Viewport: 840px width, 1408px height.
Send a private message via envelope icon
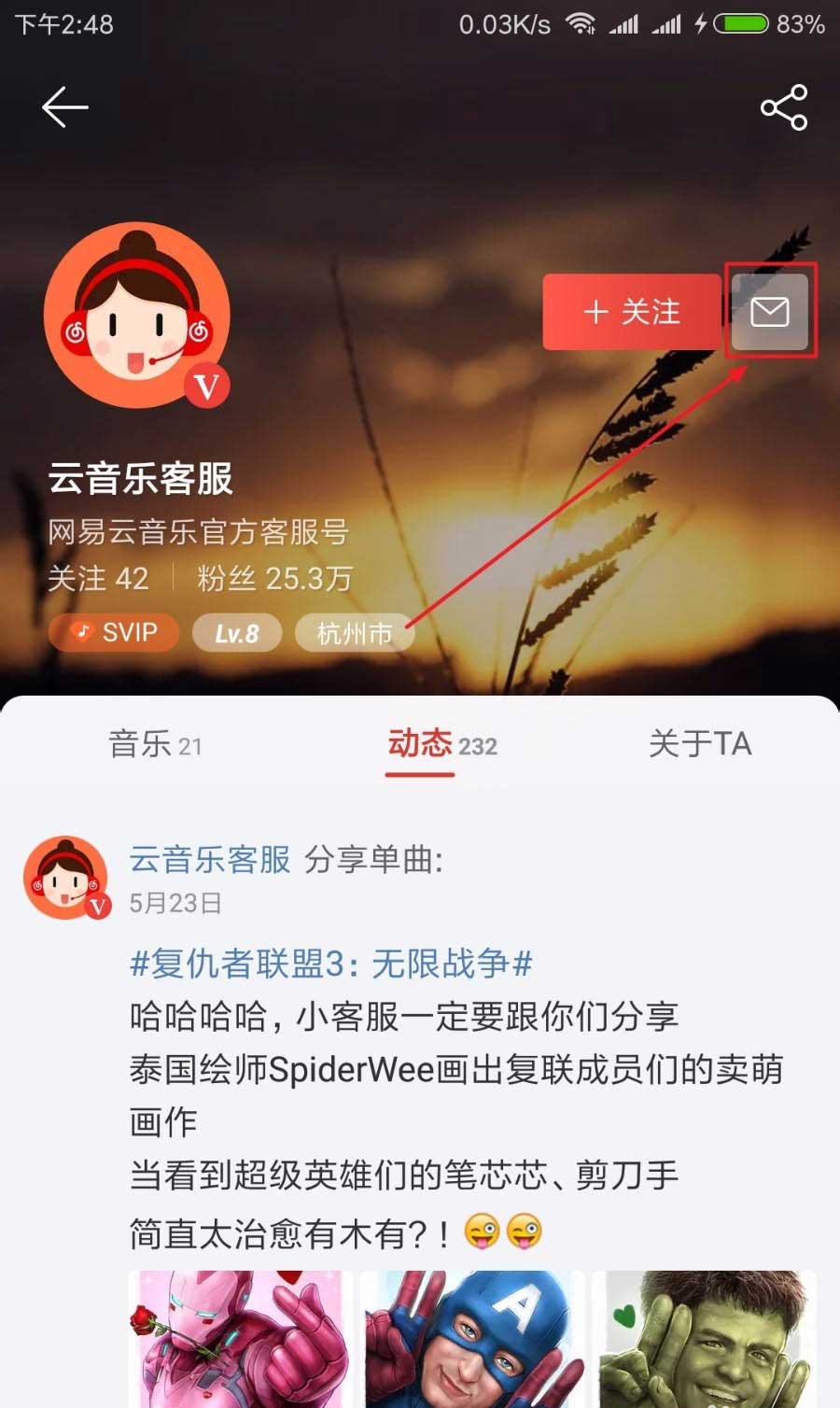(x=770, y=311)
